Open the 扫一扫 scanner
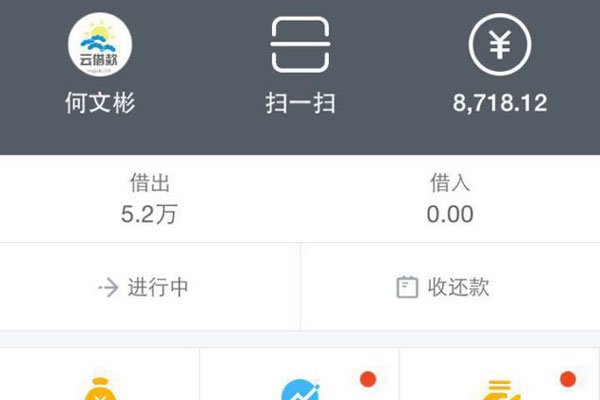The width and height of the screenshot is (600, 400). pyautogui.click(x=300, y=45)
